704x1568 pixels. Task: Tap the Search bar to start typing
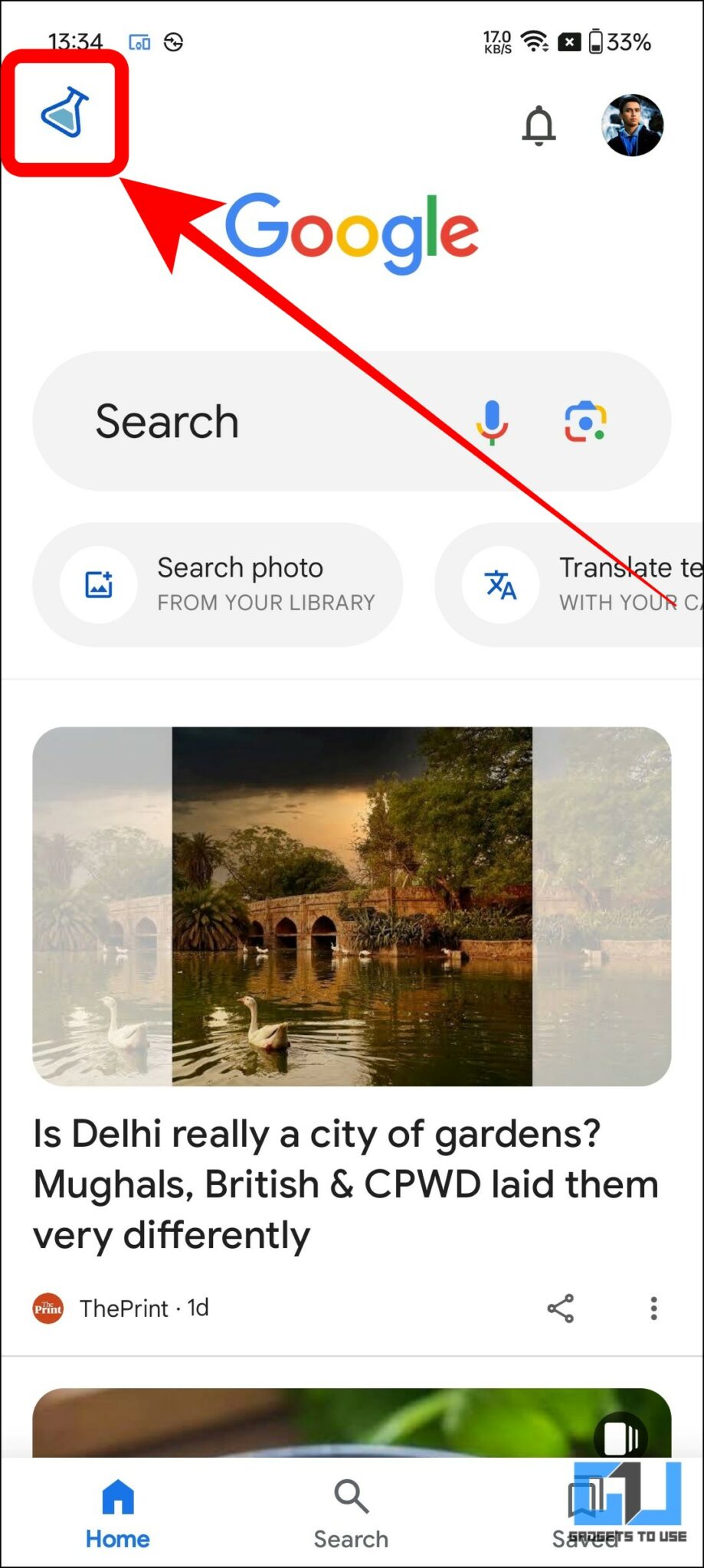[230, 420]
